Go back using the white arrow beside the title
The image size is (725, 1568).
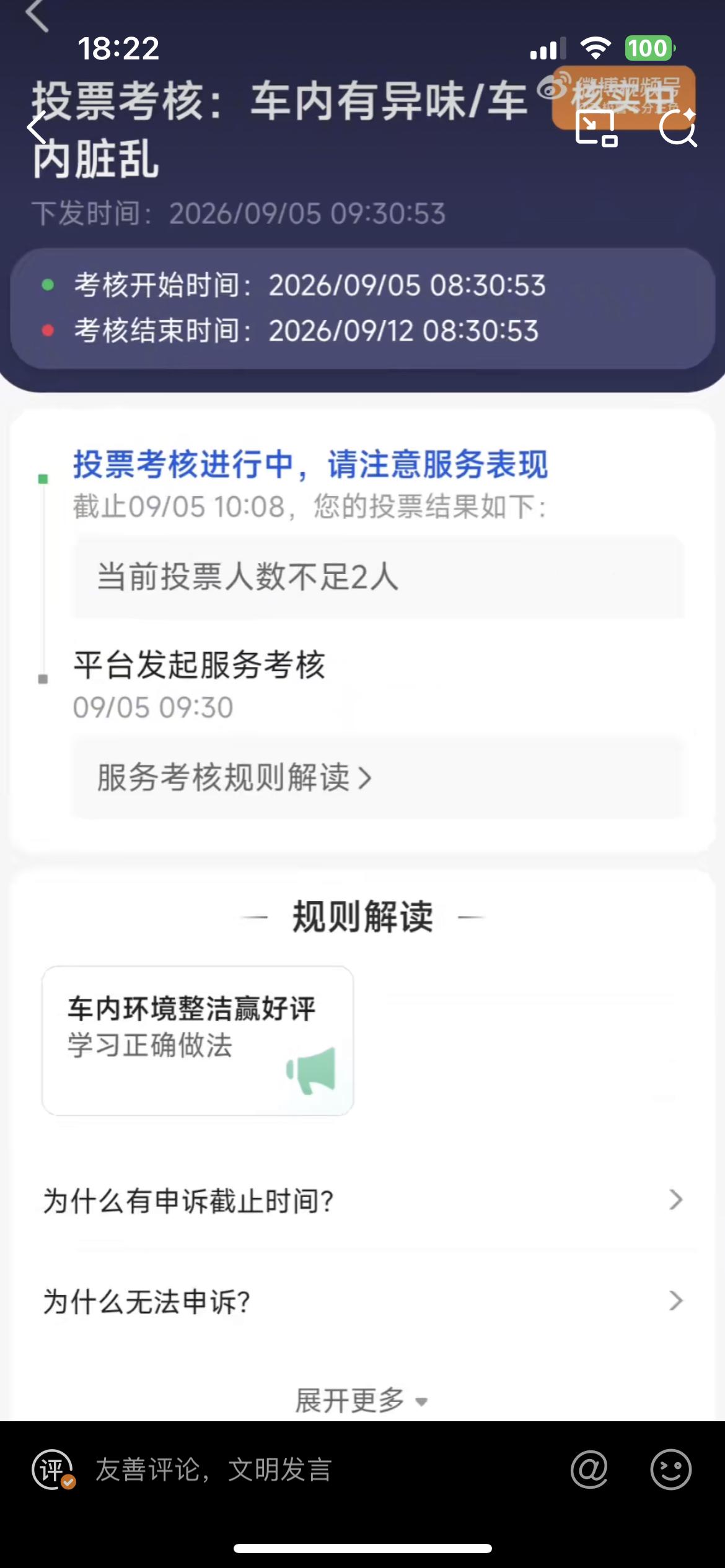(x=37, y=129)
